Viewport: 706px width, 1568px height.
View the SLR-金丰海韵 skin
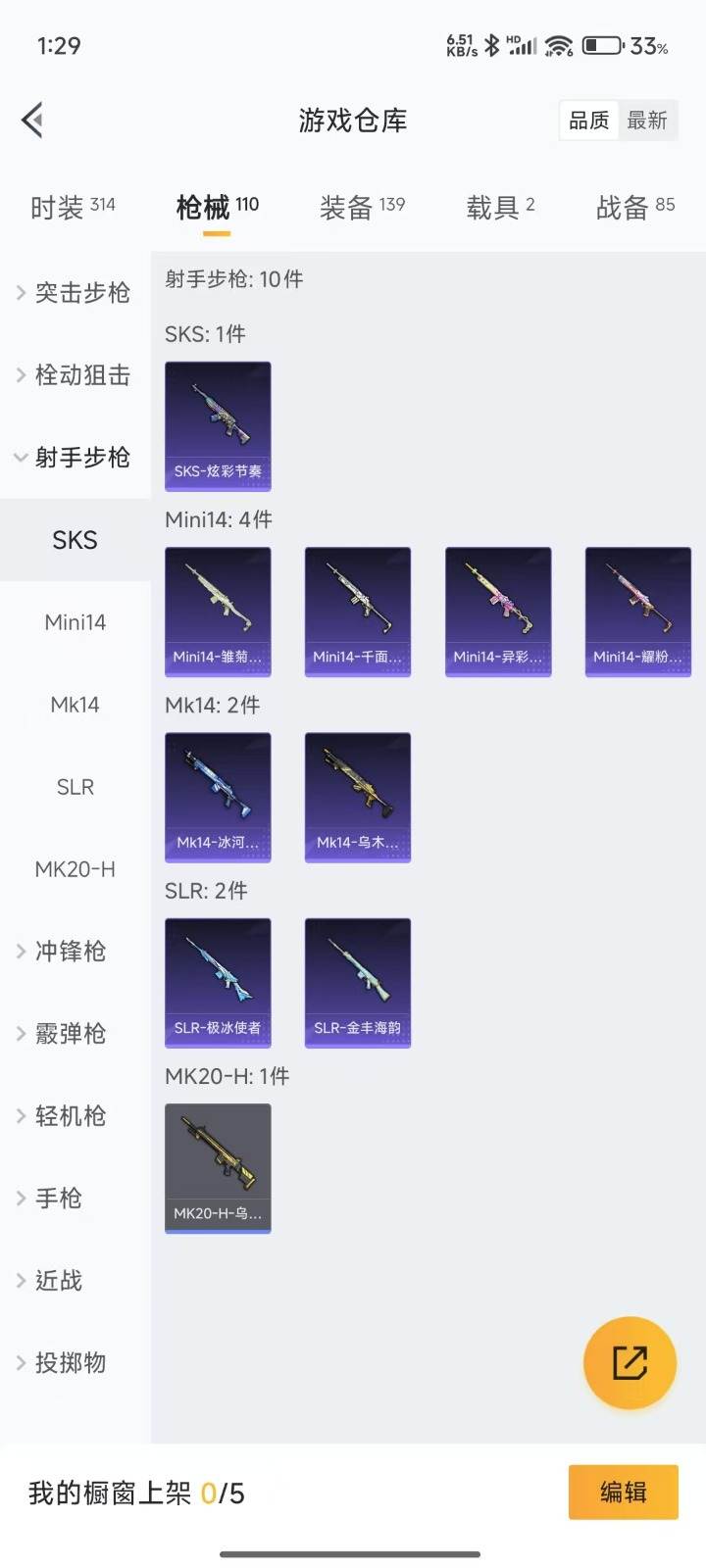pyautogui.click(x=358, y=982)
